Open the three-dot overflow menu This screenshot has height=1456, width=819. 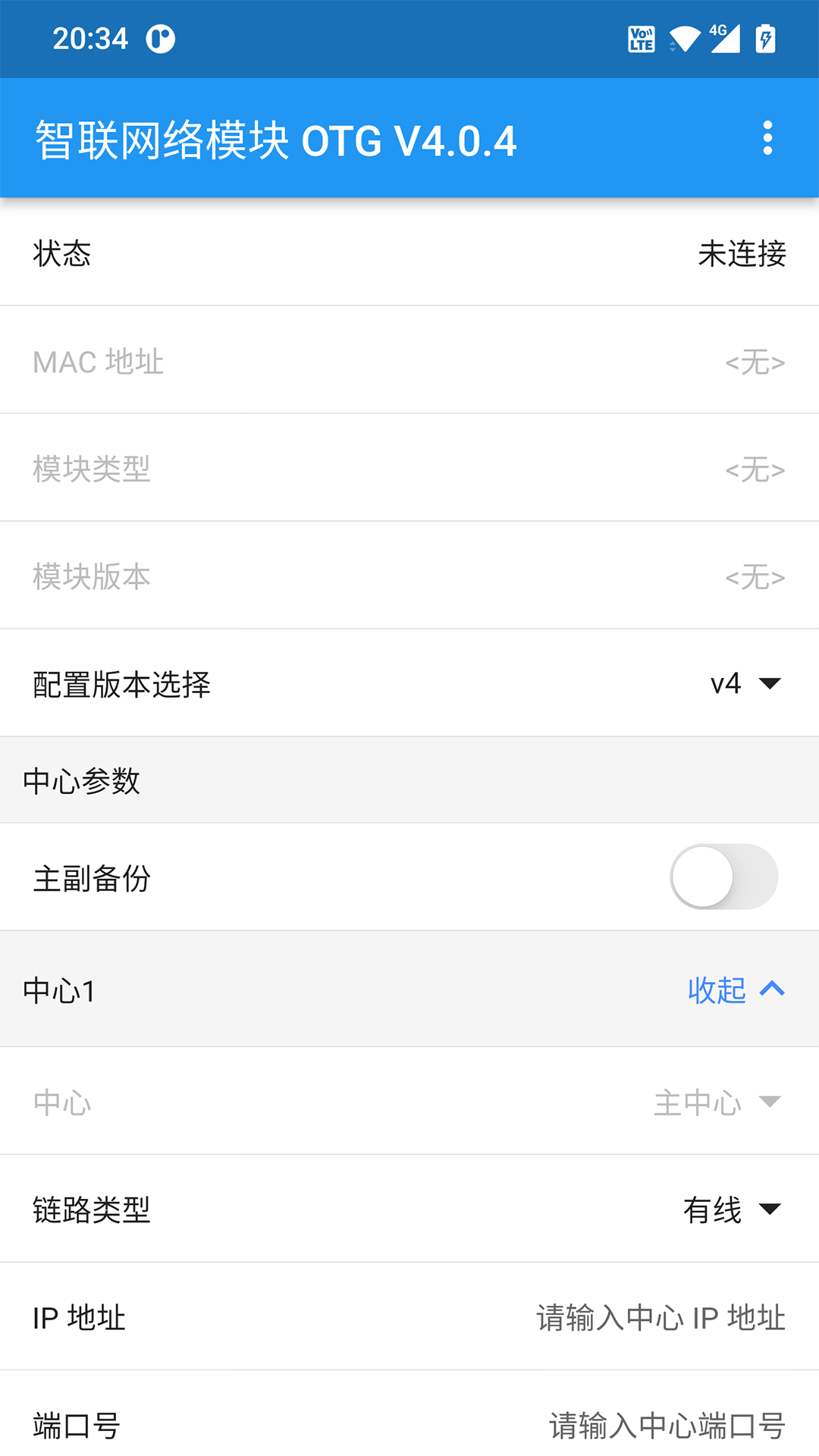click(767, 139)
